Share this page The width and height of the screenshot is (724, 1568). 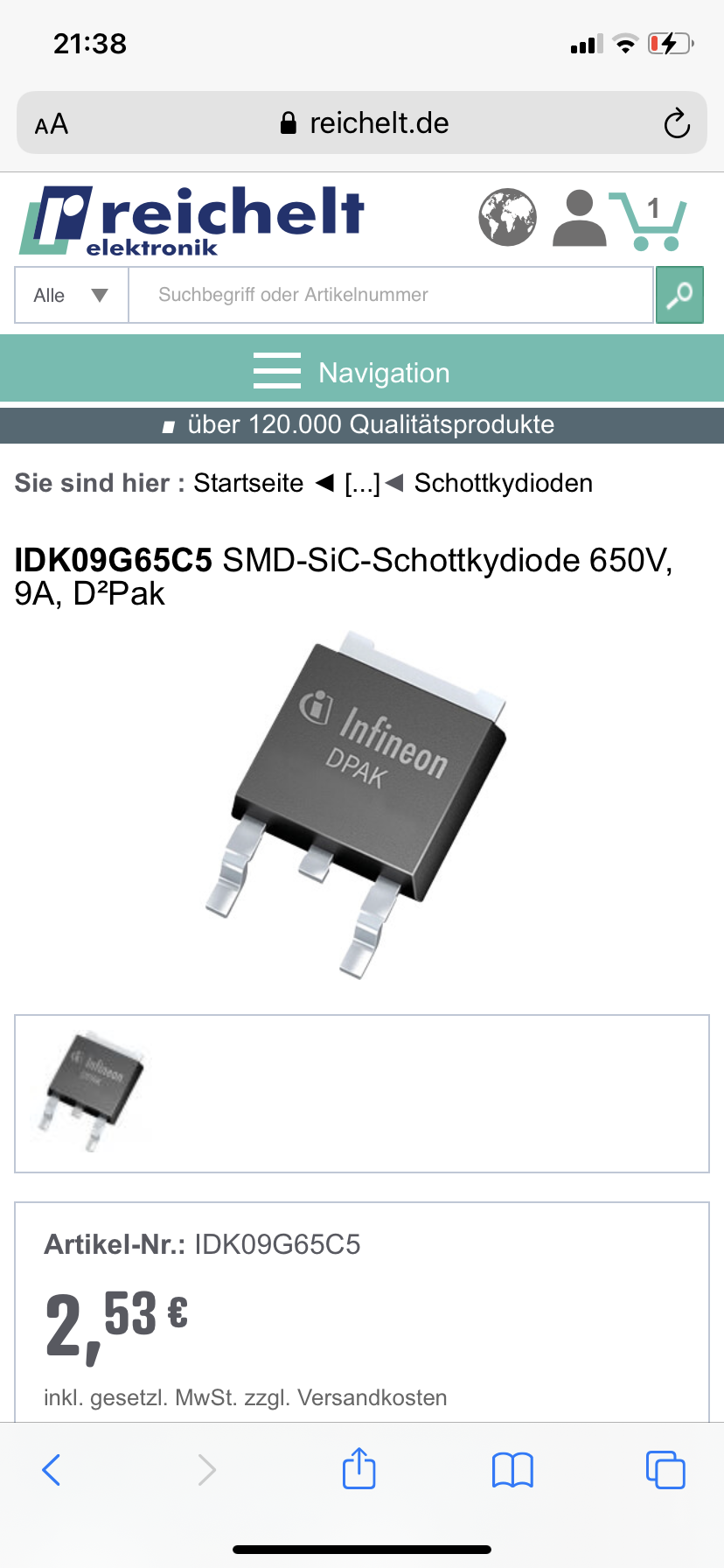pyautogui.click(x=359, y=1469)
